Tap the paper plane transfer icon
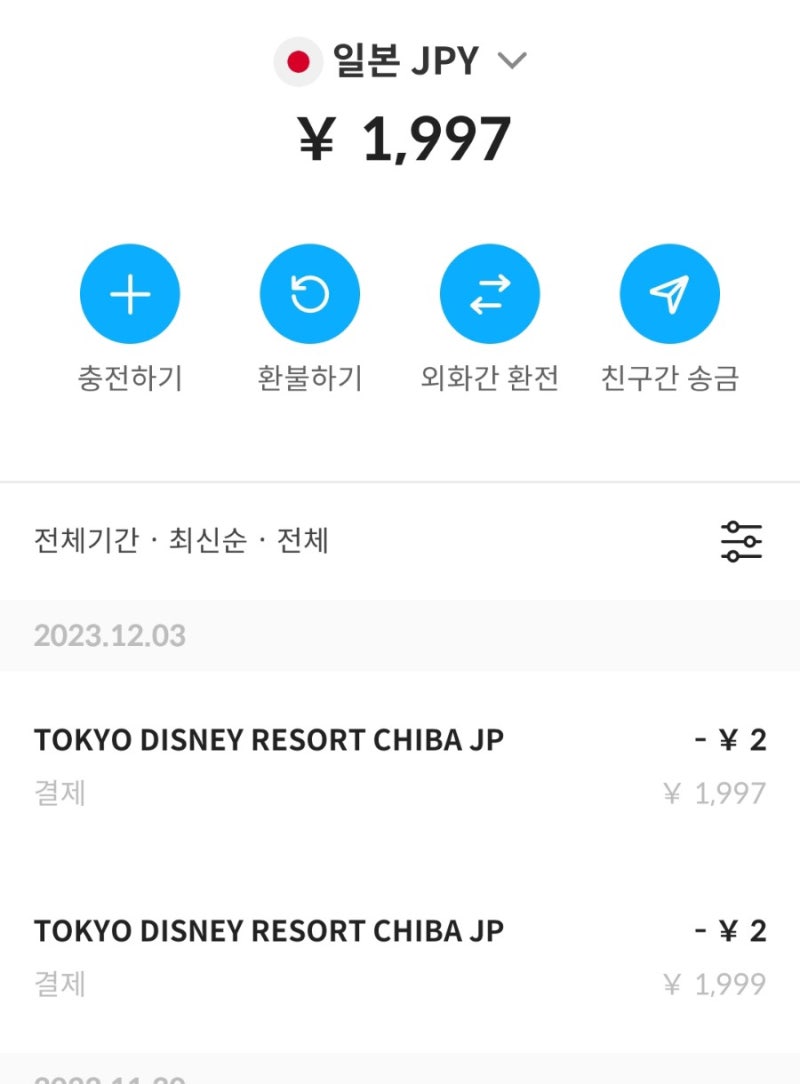 coord(669,293)
